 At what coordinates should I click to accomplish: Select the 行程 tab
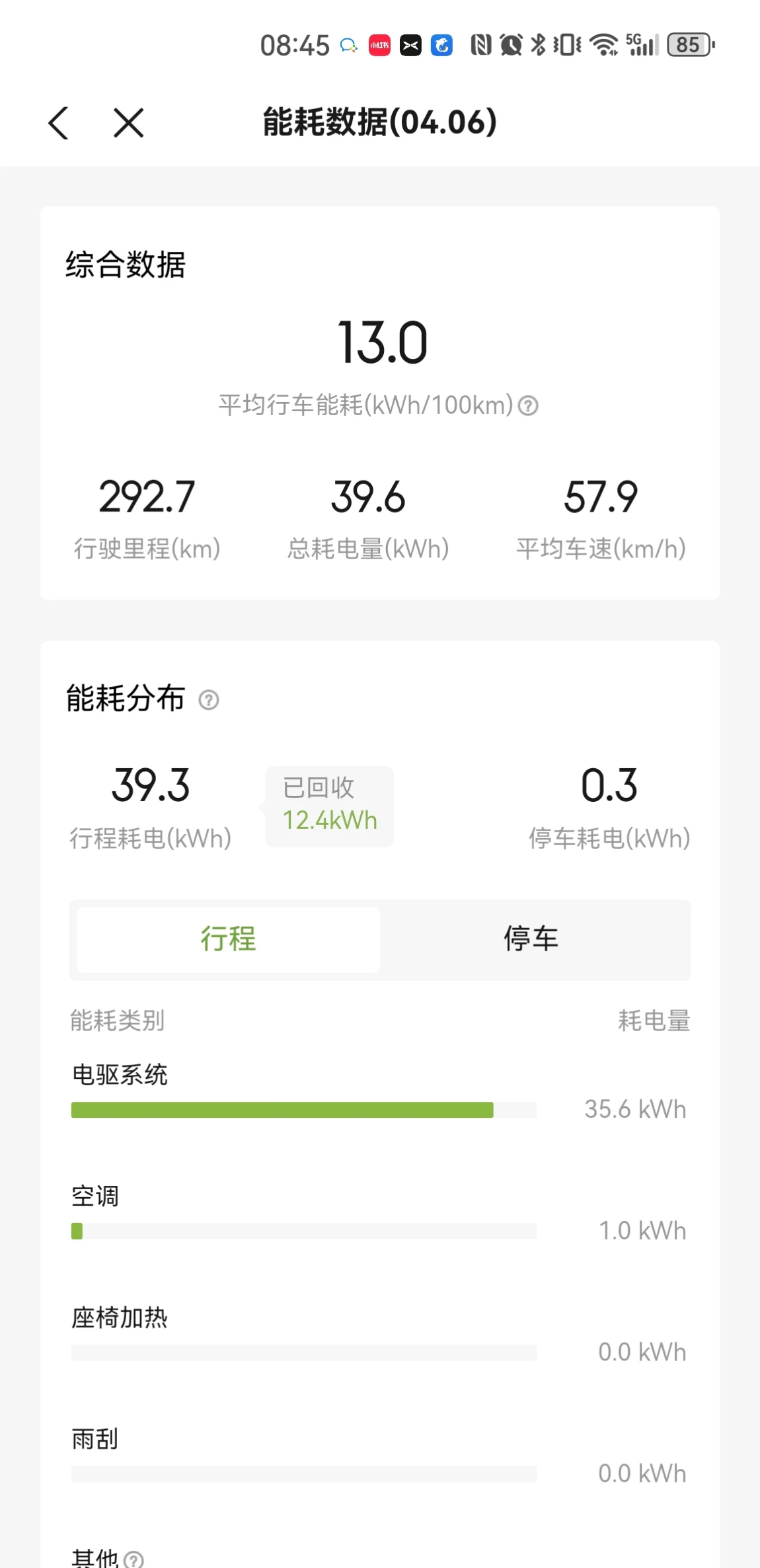[x=229, y=939]
